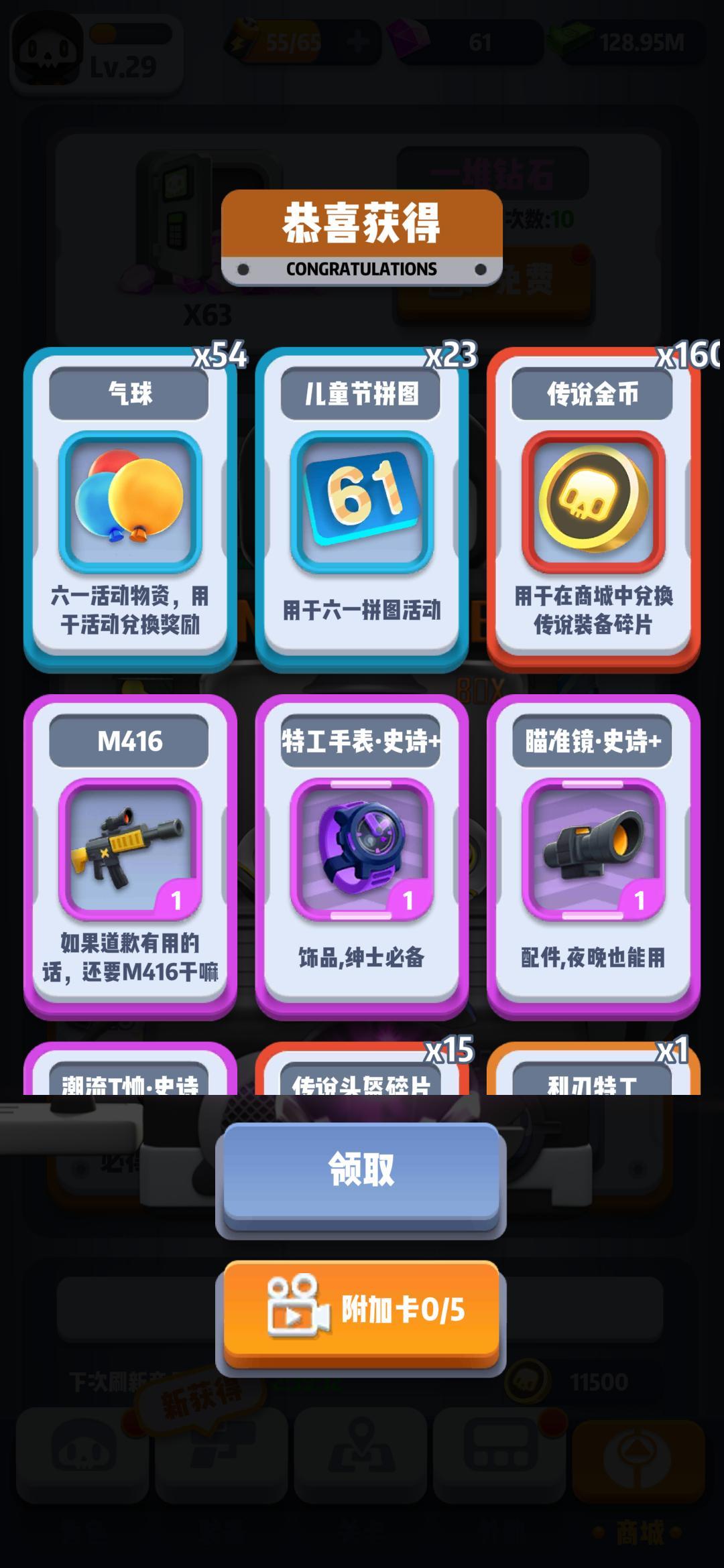Viewport: 724px width, 1568px height.
Task: Tap the equipment icon next to the skull tab
Action: point(223,1444)
